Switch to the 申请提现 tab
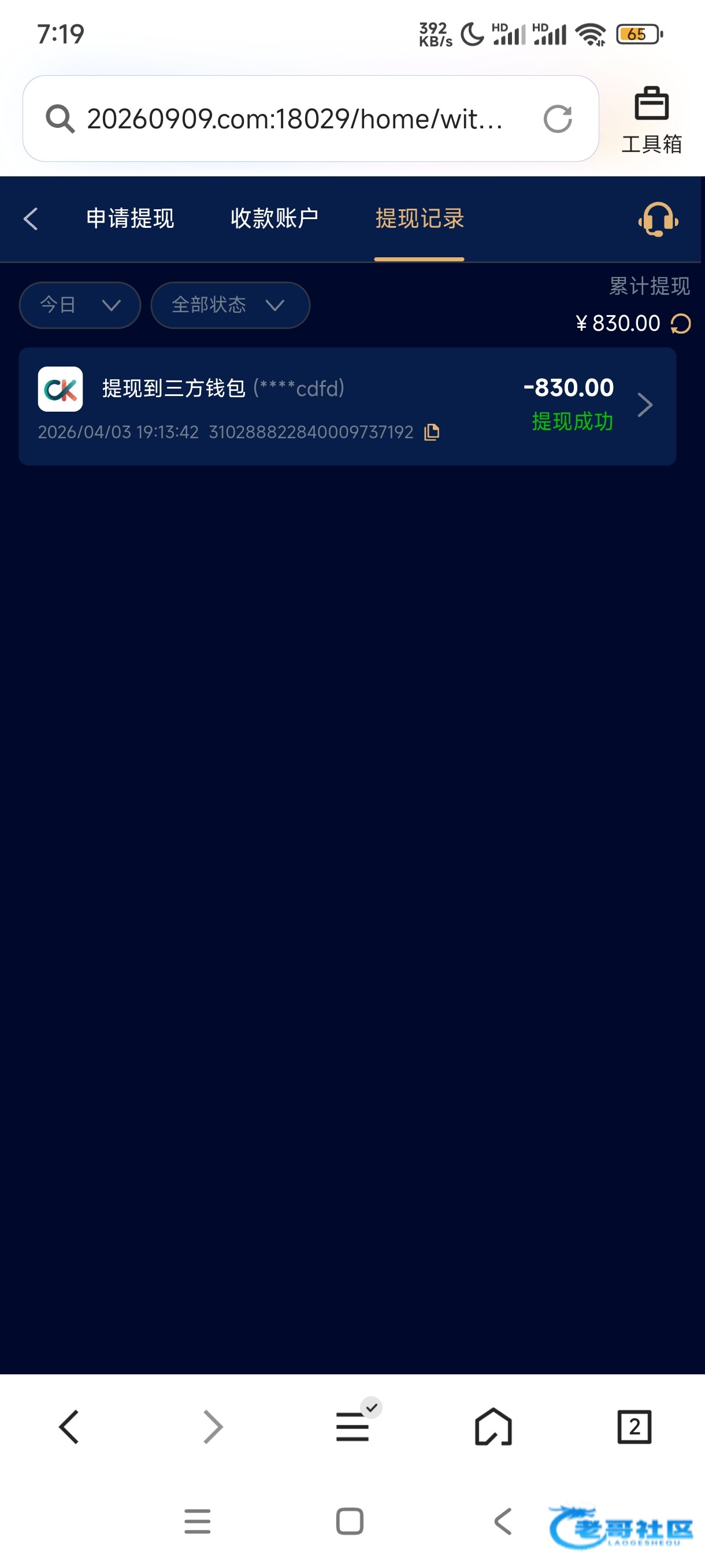This screenshot has height=1568, width=705. [x=130, y=219]
